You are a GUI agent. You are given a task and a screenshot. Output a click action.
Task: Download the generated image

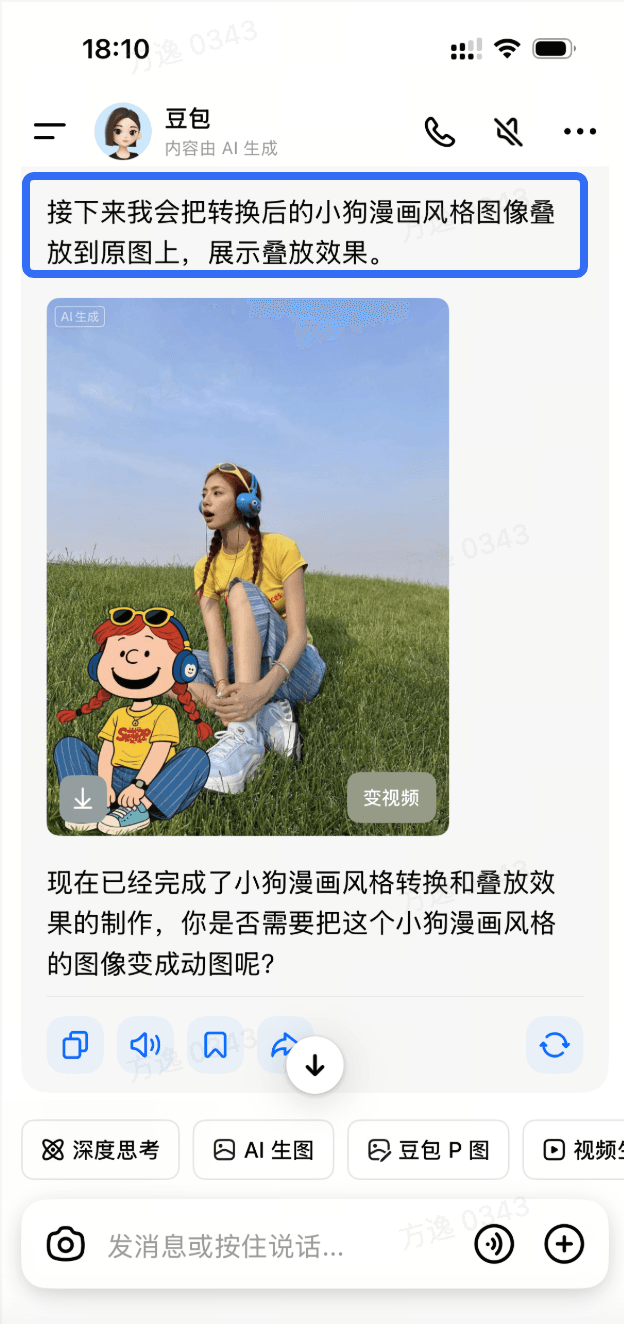[84, 798]
